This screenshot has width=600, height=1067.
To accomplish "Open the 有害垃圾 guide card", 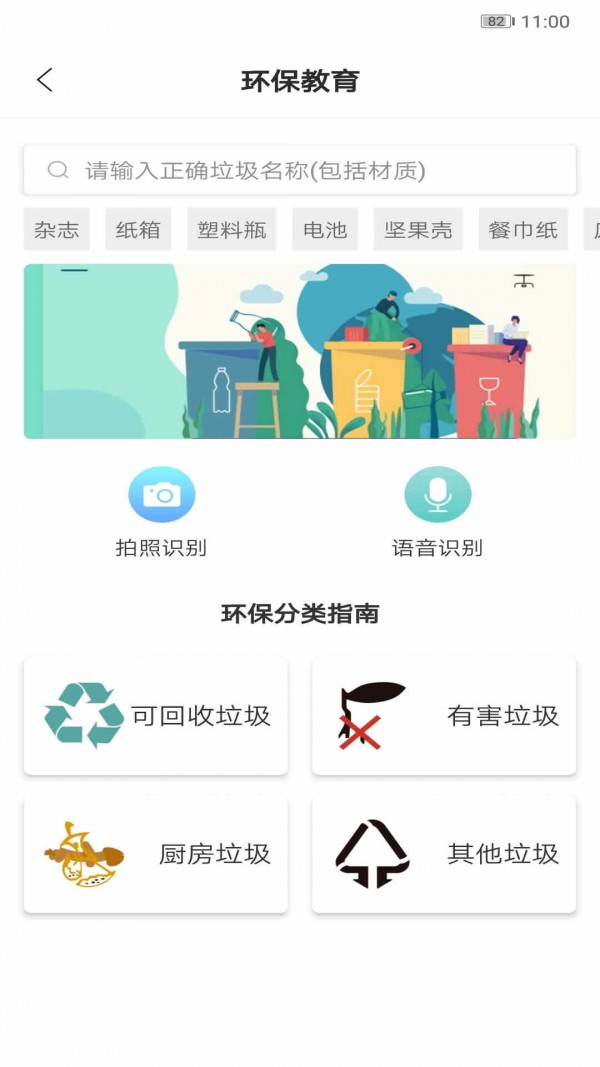I will click(444, 716).
